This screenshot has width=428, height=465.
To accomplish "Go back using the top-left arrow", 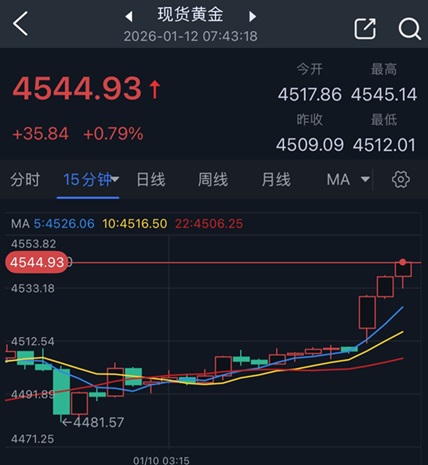I will coord(20,23).
